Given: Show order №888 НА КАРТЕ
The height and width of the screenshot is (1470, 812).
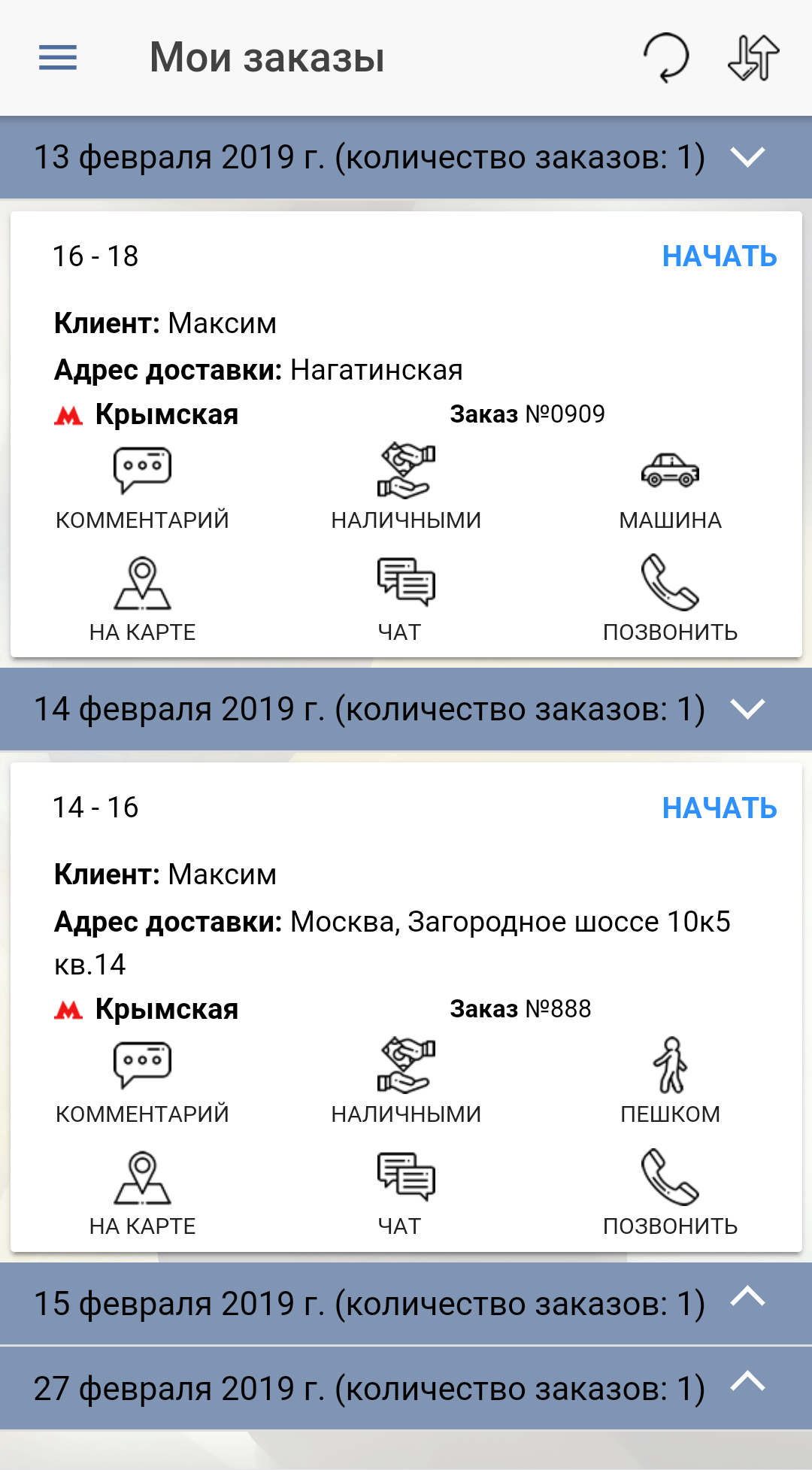Looking at the screenshot, I should point(142,1193).
